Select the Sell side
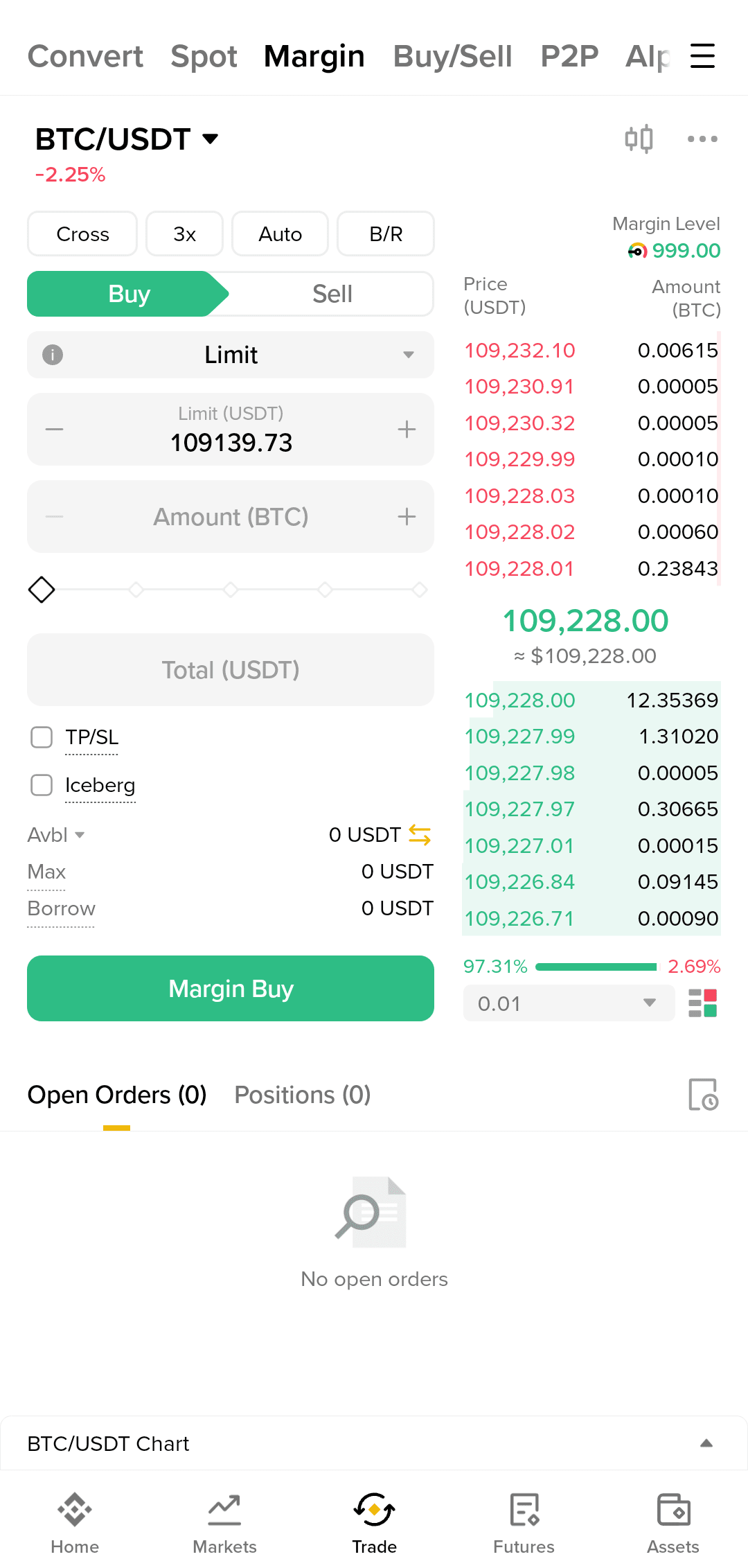 pyautogui.click(x=332, y=294)
